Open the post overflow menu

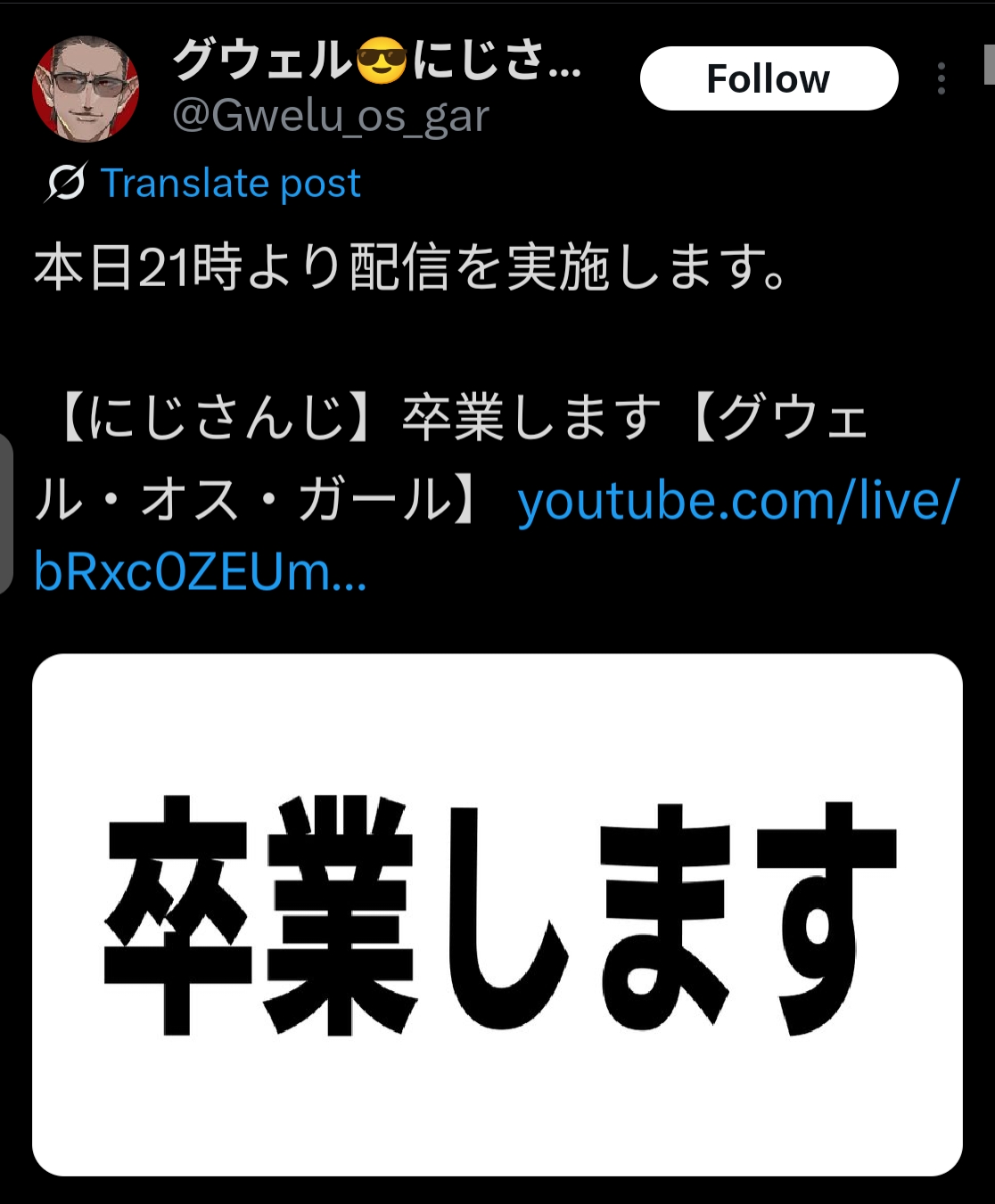pyautogui.click(x=941, y=78)
